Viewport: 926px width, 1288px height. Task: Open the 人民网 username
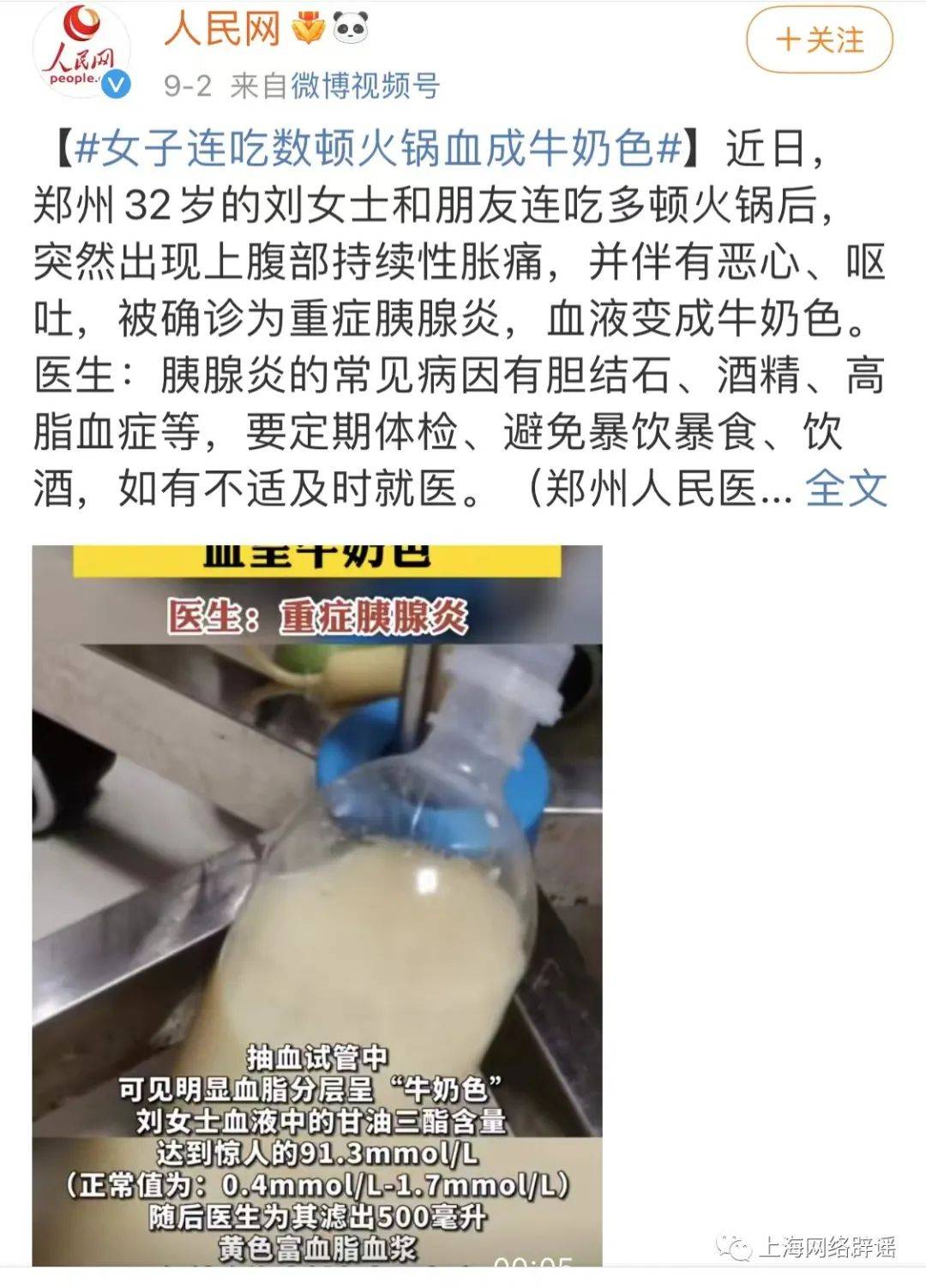(x=222, y=30)
